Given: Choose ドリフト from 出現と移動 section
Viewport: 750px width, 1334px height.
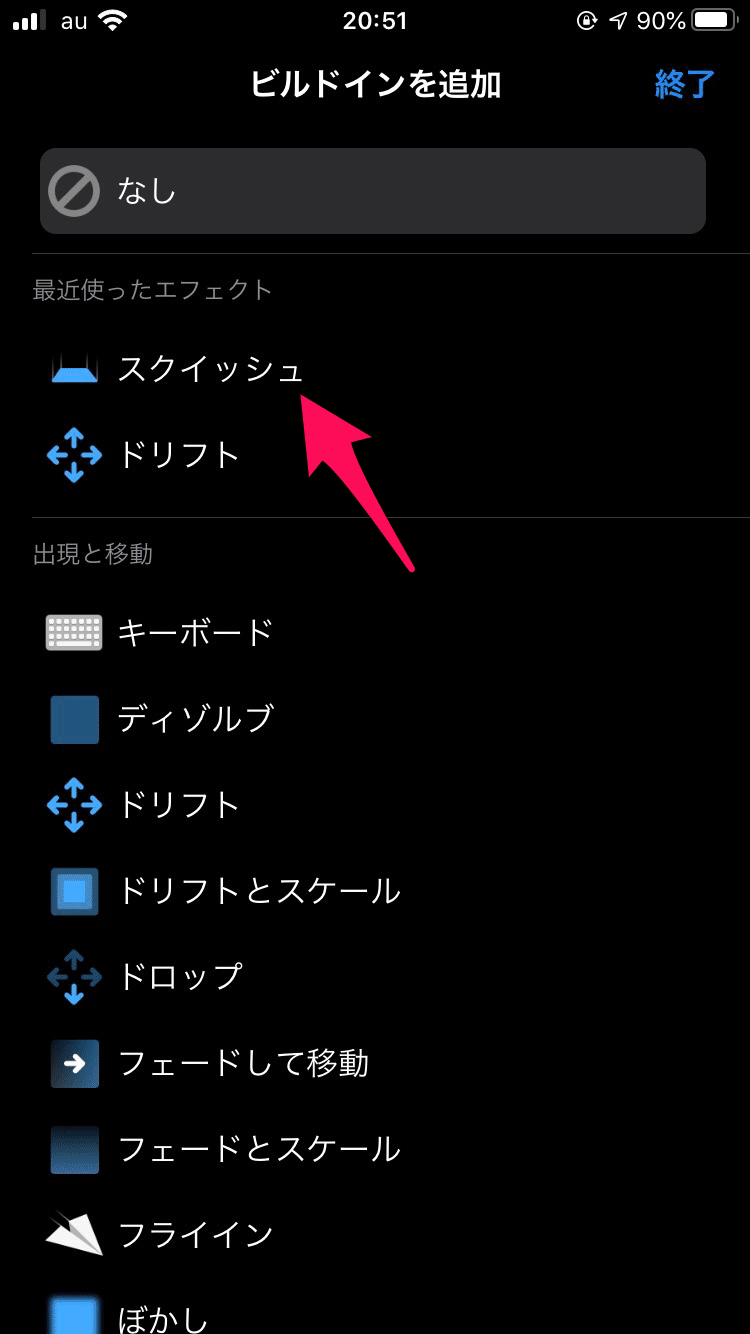Looking at the screenshot, I should (180, 805).
